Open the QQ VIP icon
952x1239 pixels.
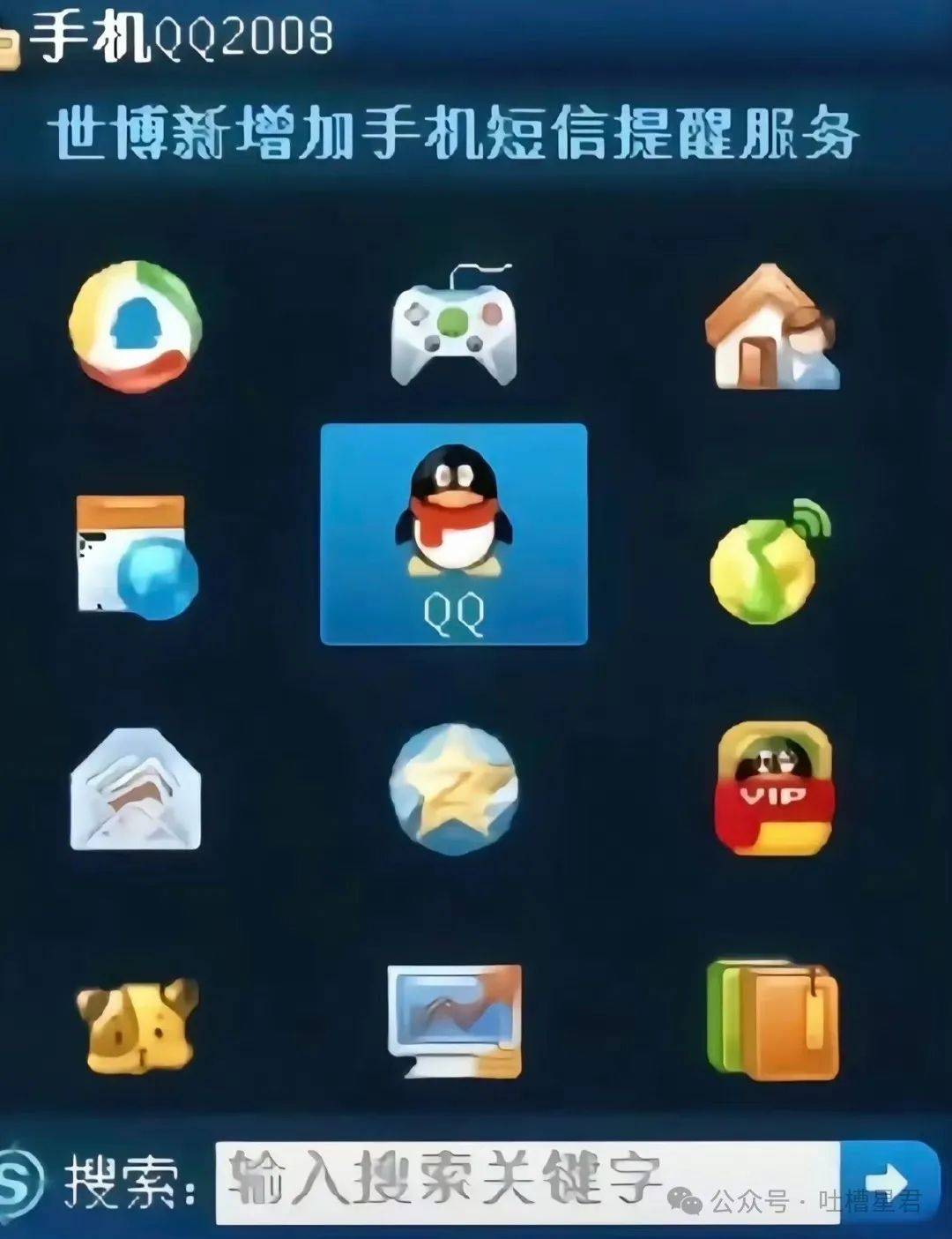pos(773,789)
